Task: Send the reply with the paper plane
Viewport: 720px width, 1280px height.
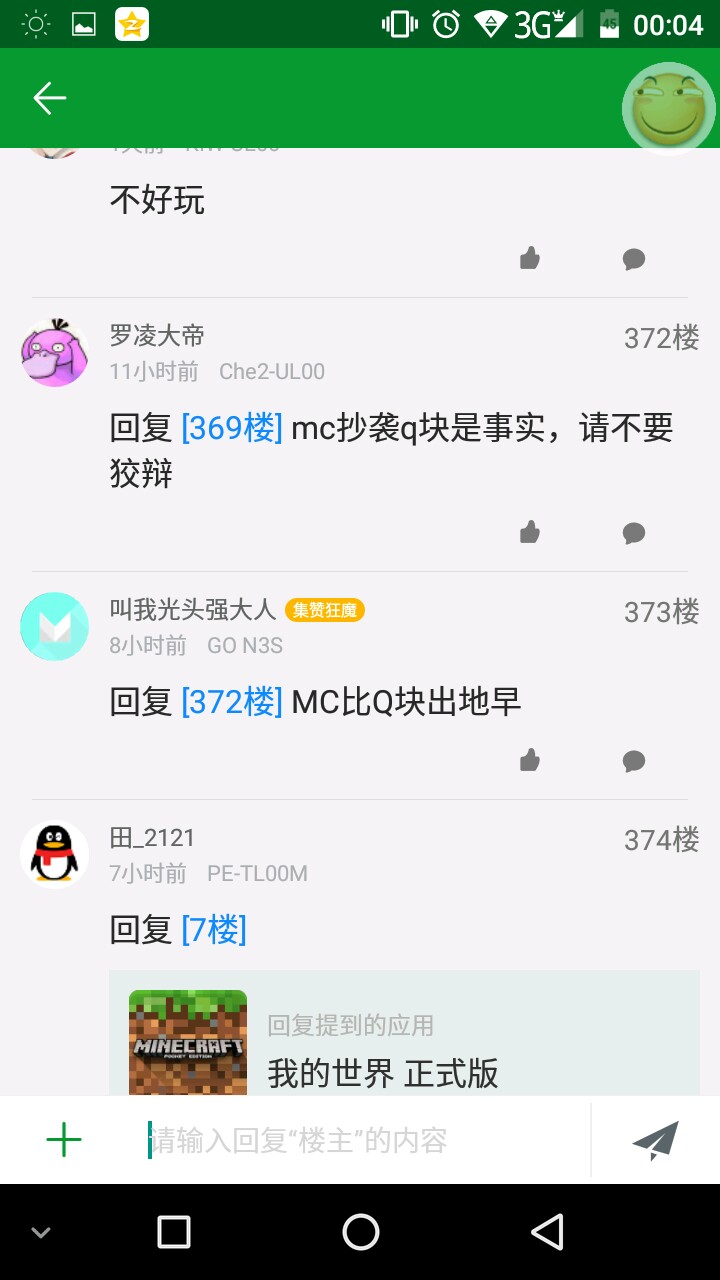Action: pos(656,1140)
